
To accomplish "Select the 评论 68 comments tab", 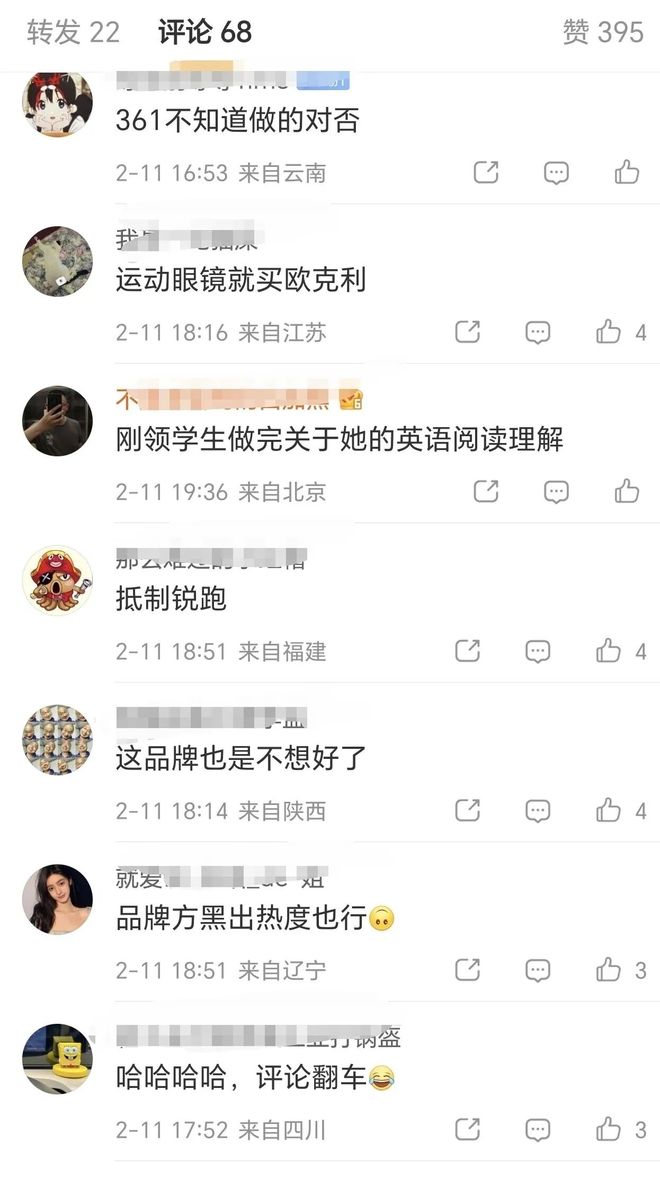I will point(205,32).
